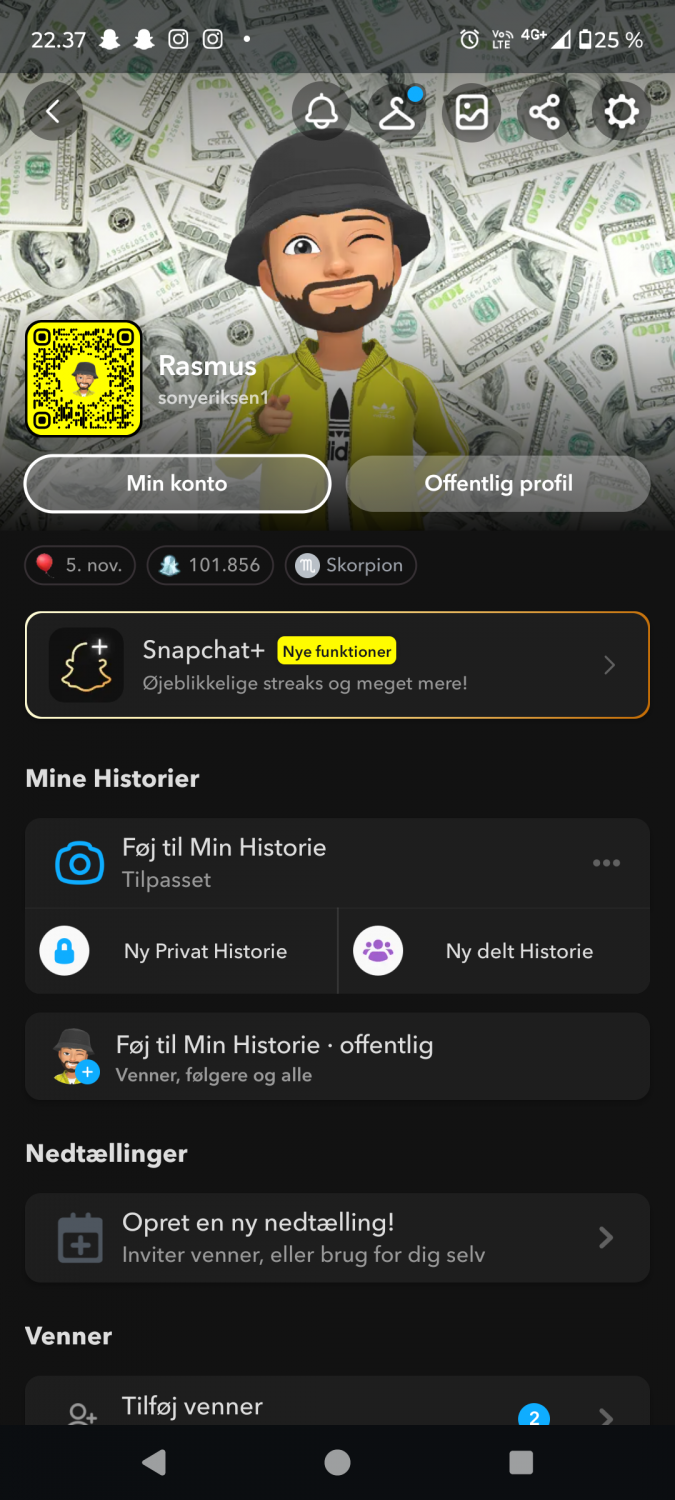The height and width of the screenshot is (1500, 675).
Task: Open the Skorpion zodiac chip
Action: [x=351, y=565]
